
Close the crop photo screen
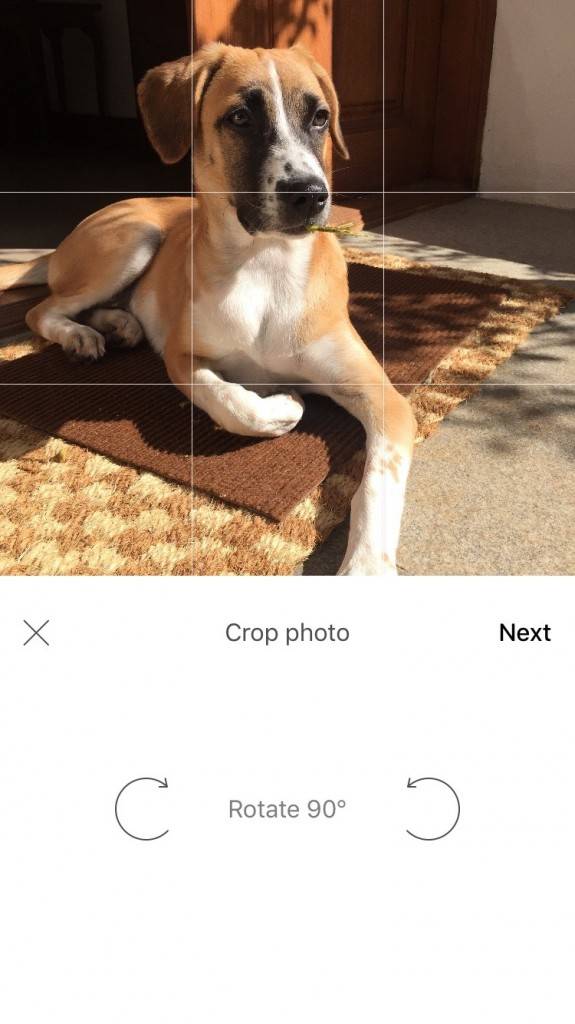(x=36, y=633)
